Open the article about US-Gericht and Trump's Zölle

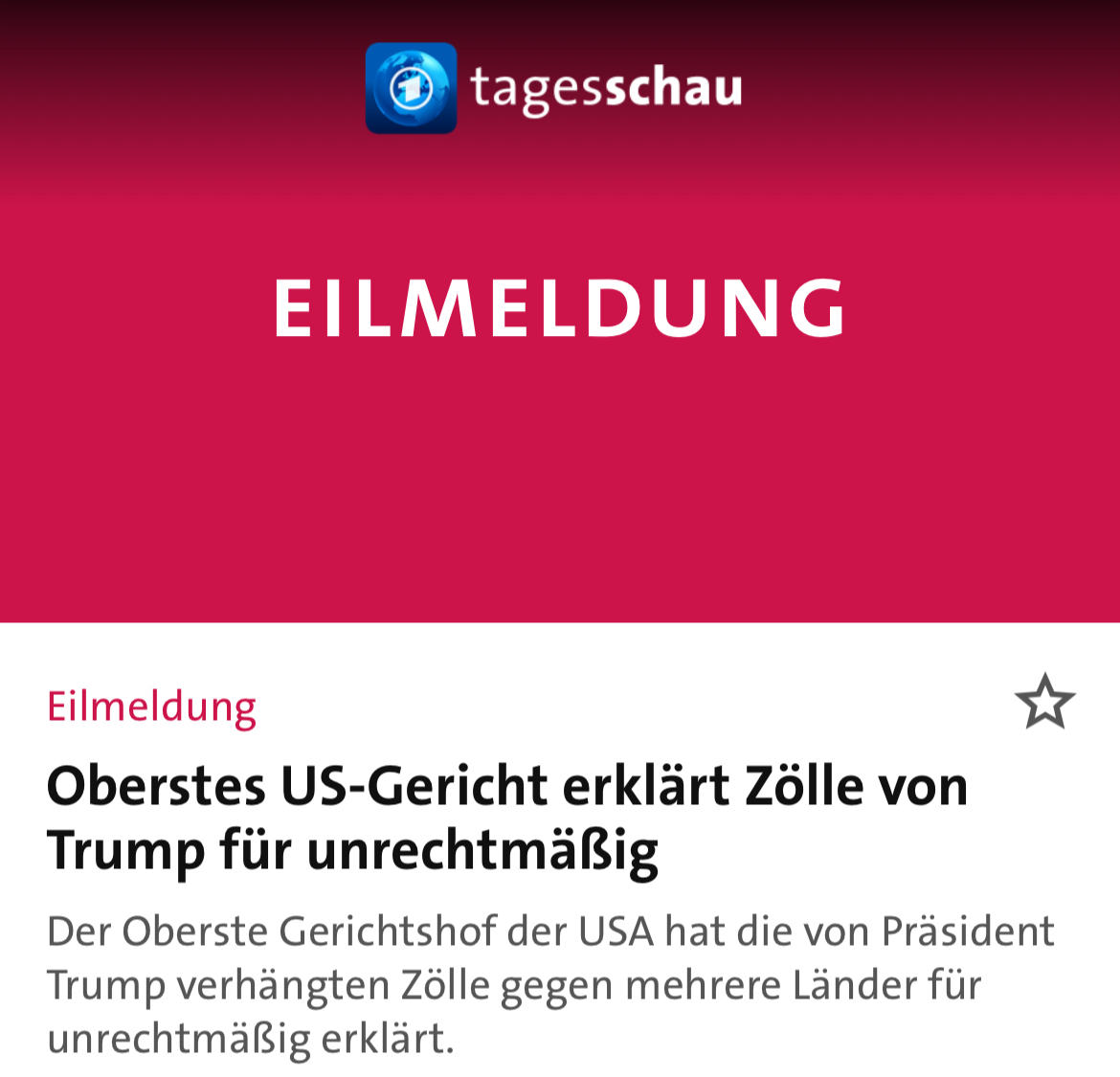(x=507, y=818)
